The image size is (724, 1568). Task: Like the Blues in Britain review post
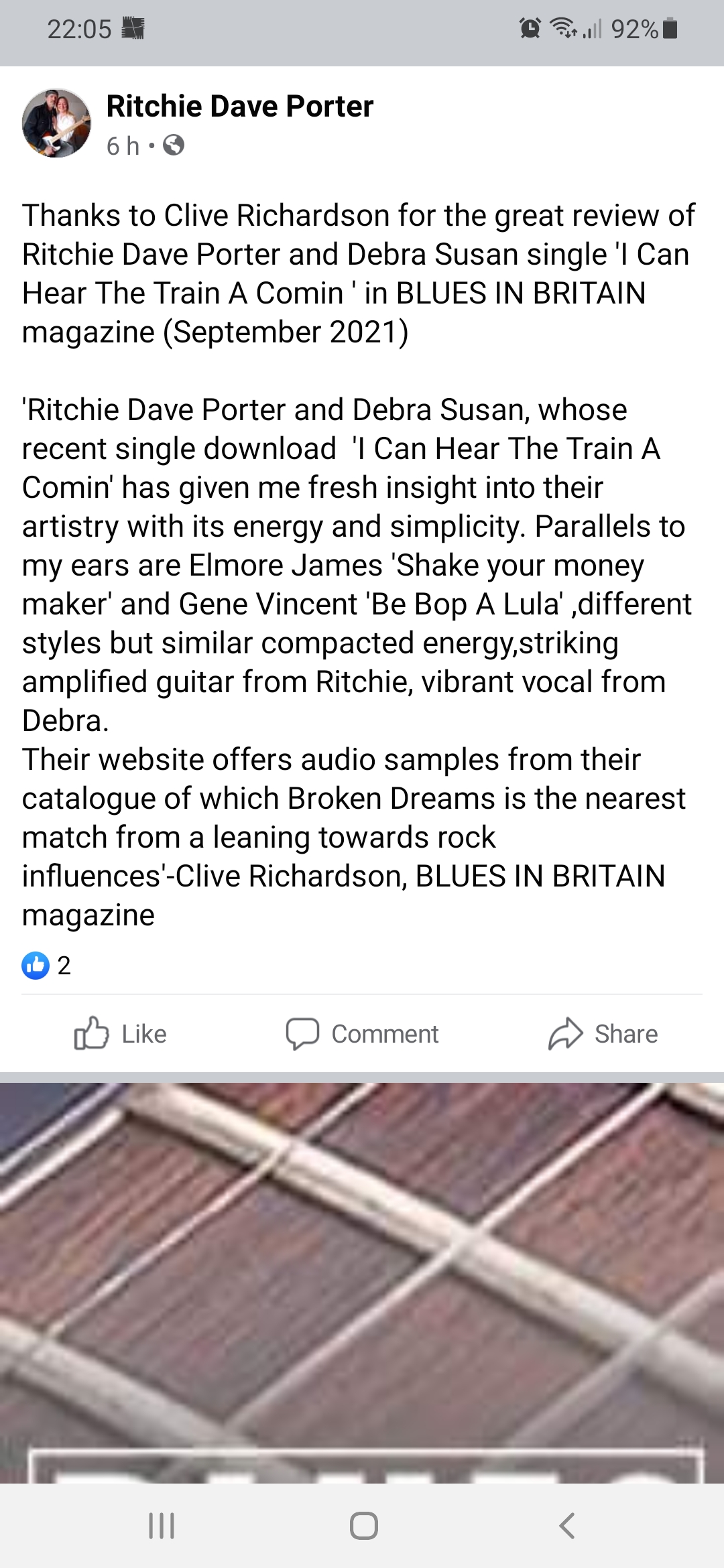(x=121, y=1034)
